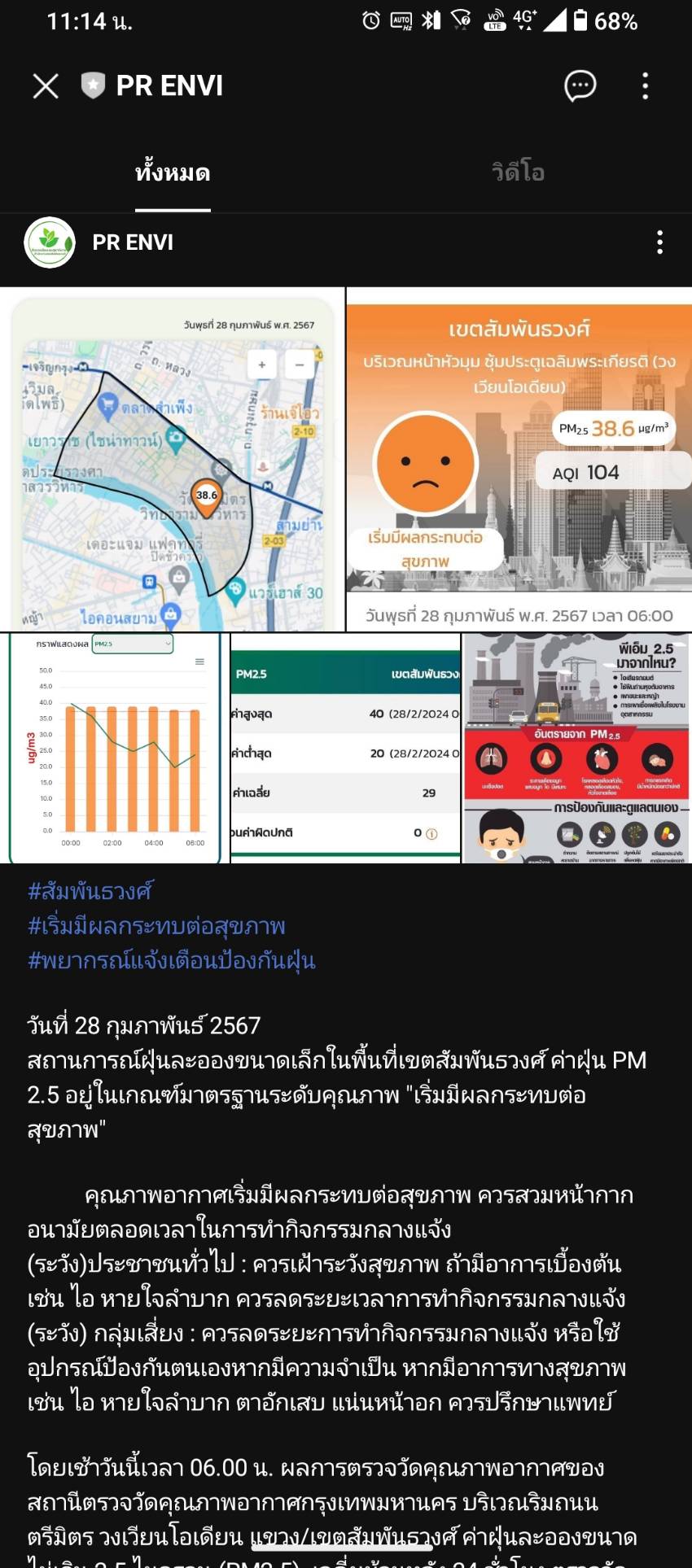Screen dimensions: 692x1568
Task: Switch to the วิดีโอ tab
Action: [x=518, y=173]
